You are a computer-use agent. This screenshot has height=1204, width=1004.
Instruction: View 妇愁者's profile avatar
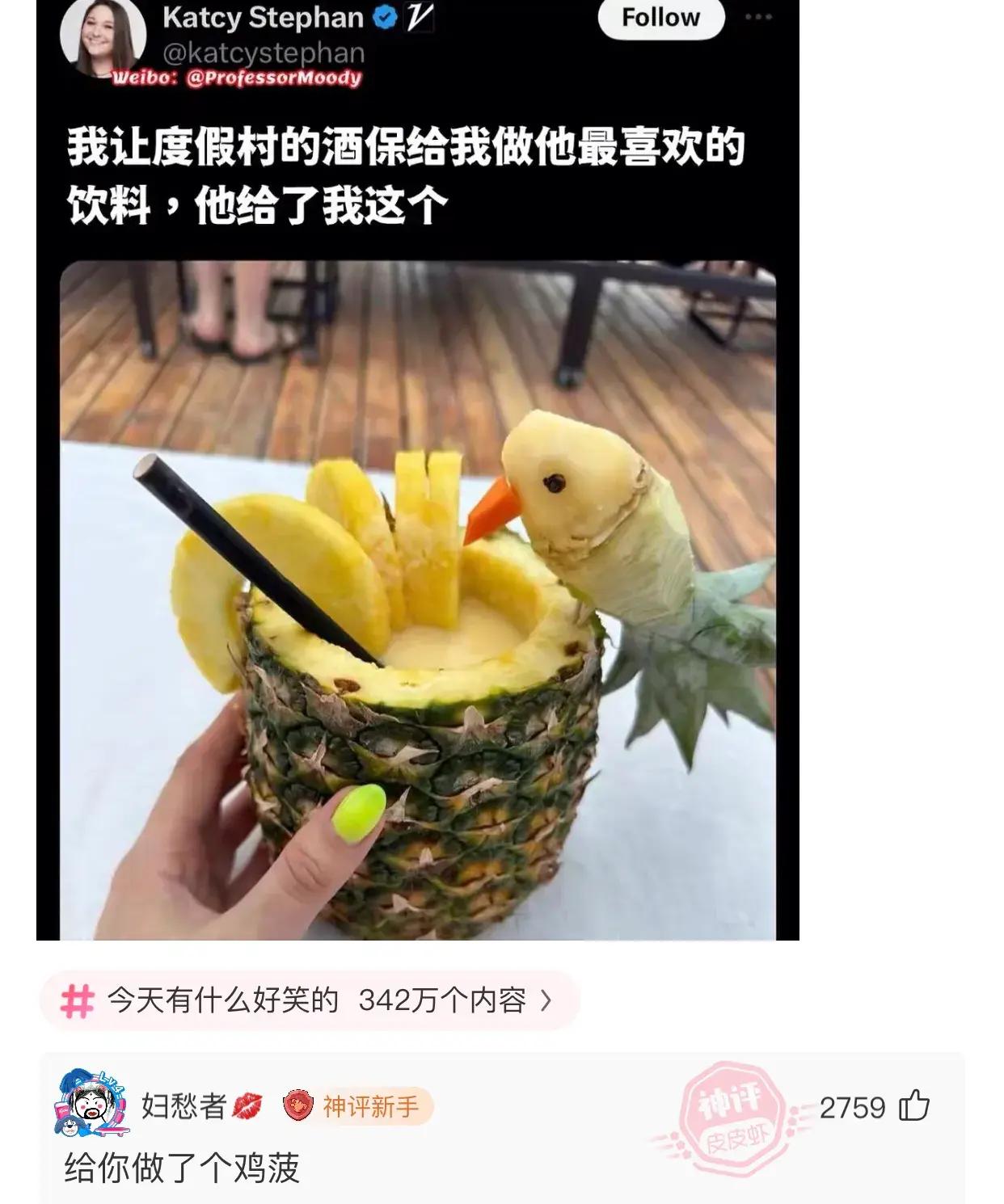(91, 1105)
